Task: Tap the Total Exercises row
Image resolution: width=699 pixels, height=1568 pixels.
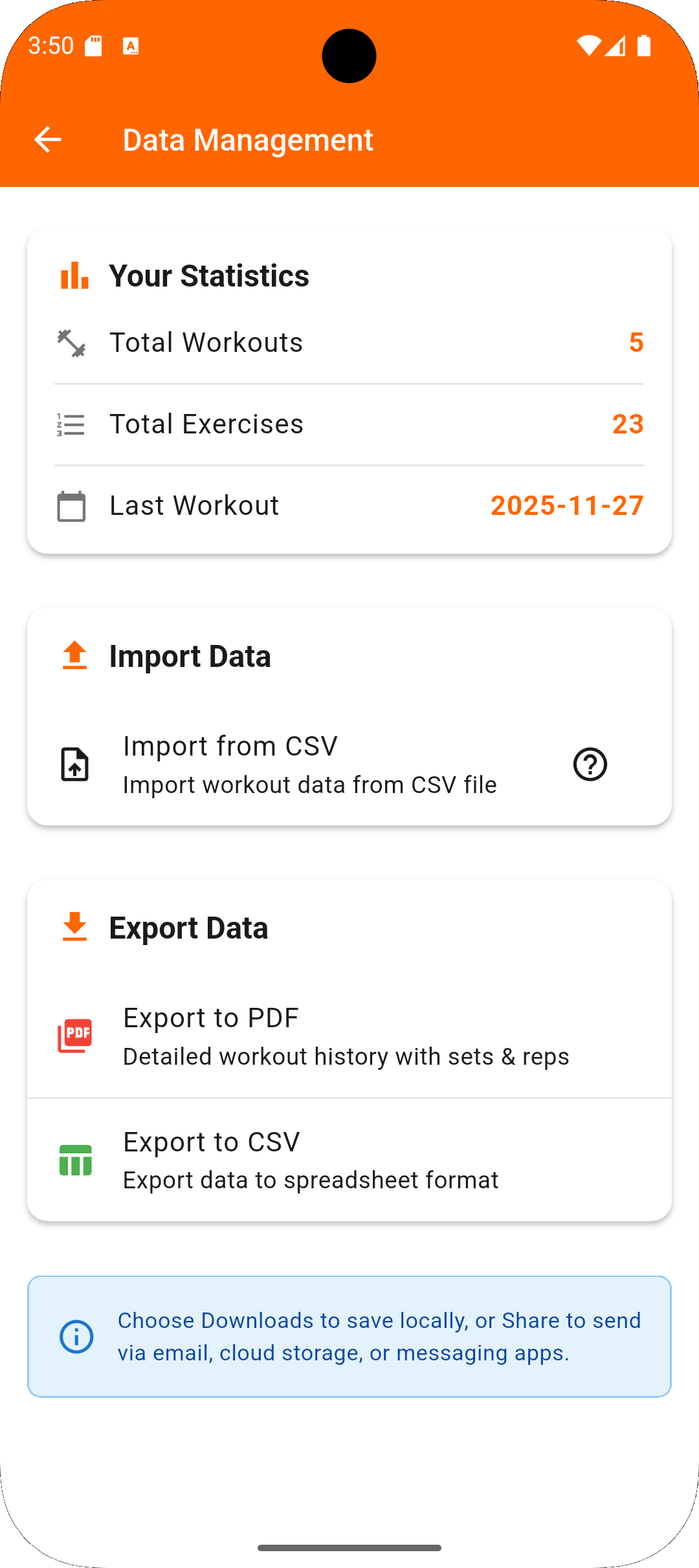Action: pos(349,424)
